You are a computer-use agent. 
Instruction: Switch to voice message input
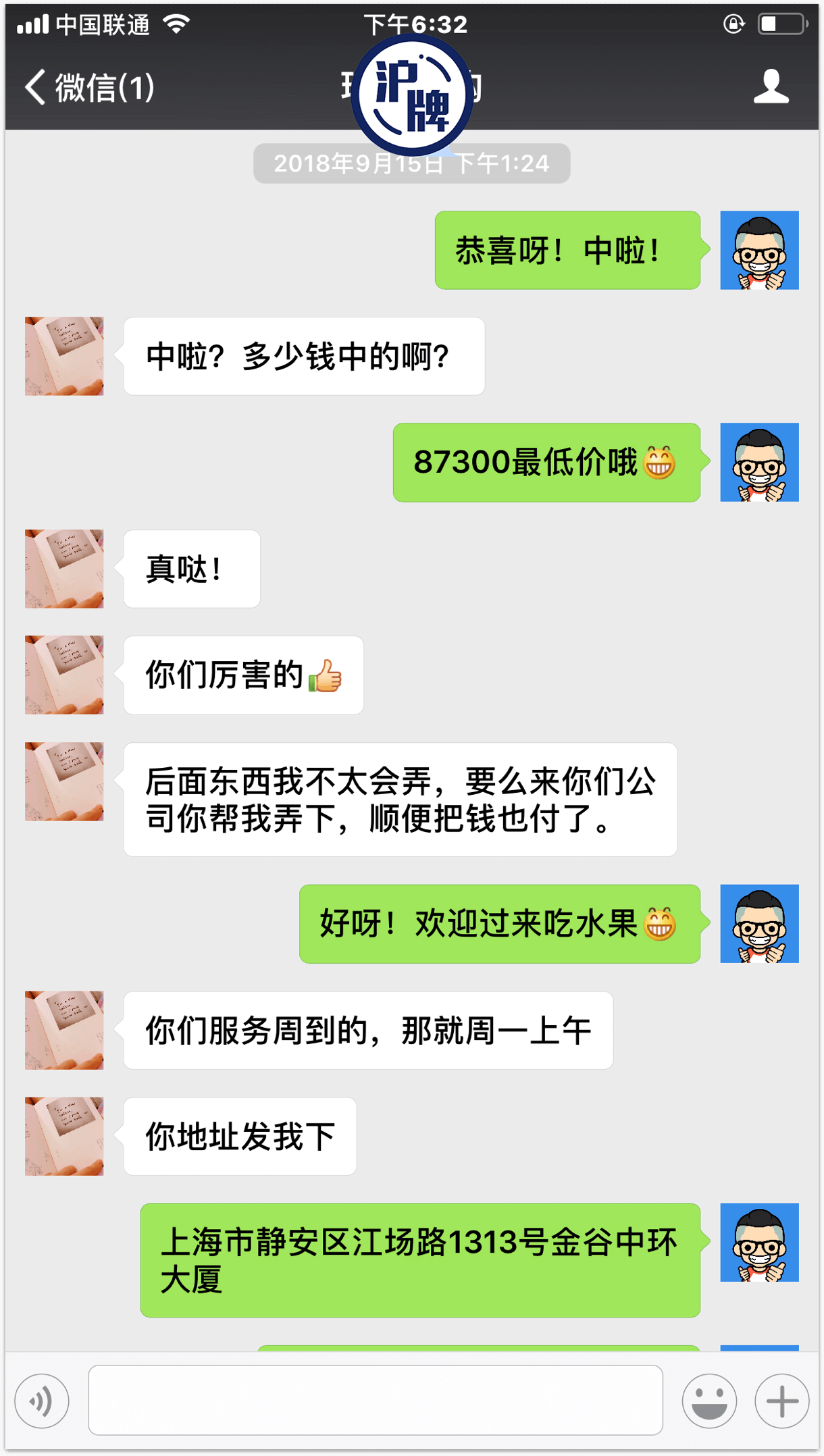tap(42, 1401)
